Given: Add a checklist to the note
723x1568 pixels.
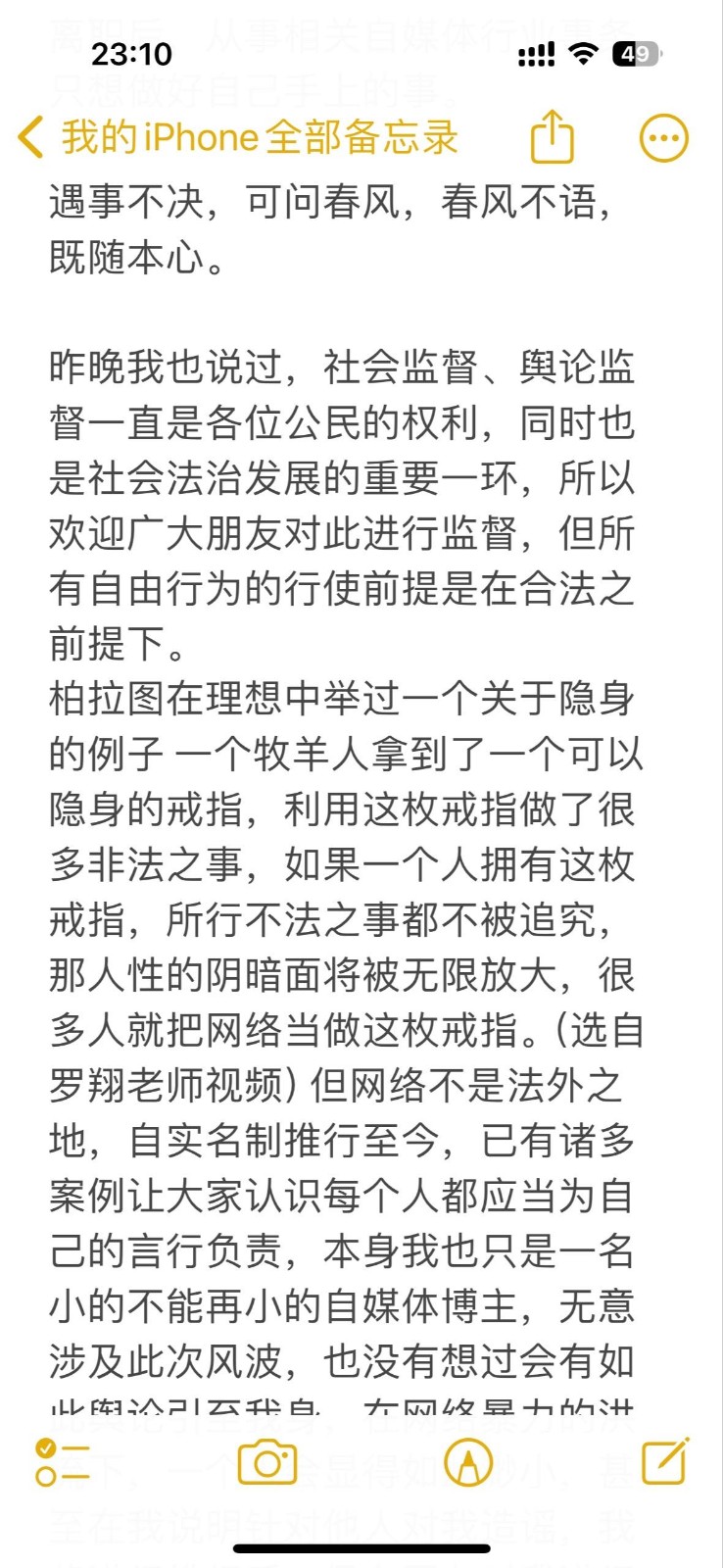Looking at the screenshot, I should tap(63, 1462).
